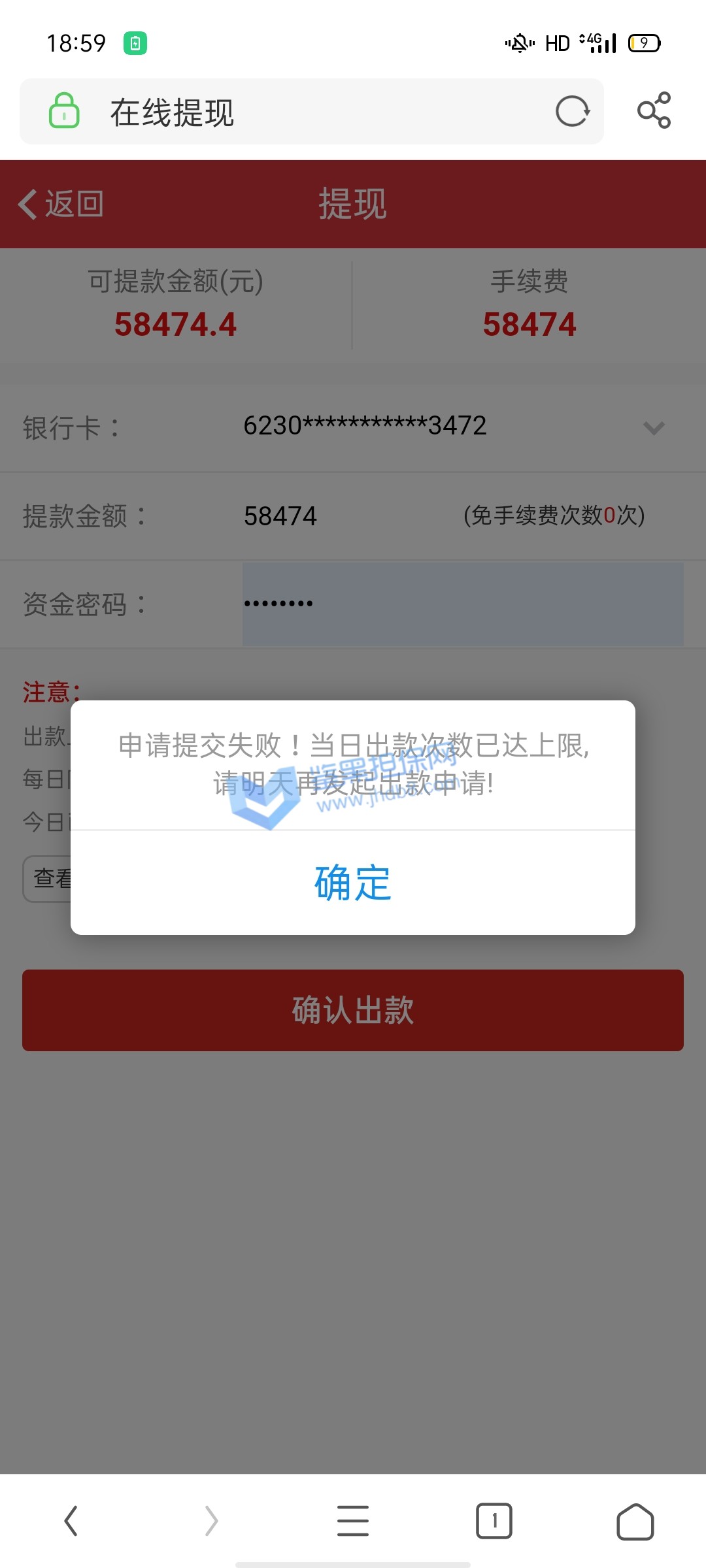Expand the 银行卡 bank card dropdown
The height and width of the screenshot is (1568, 706).
pyautogui.click(x=654, y=428)
